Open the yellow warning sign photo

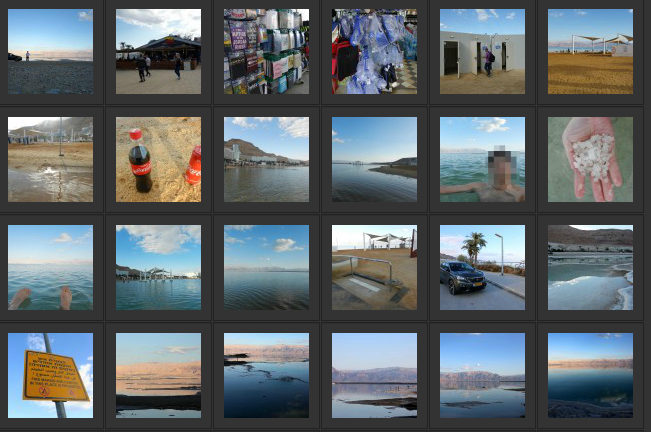pyautogui.click(x=50, y=375)
